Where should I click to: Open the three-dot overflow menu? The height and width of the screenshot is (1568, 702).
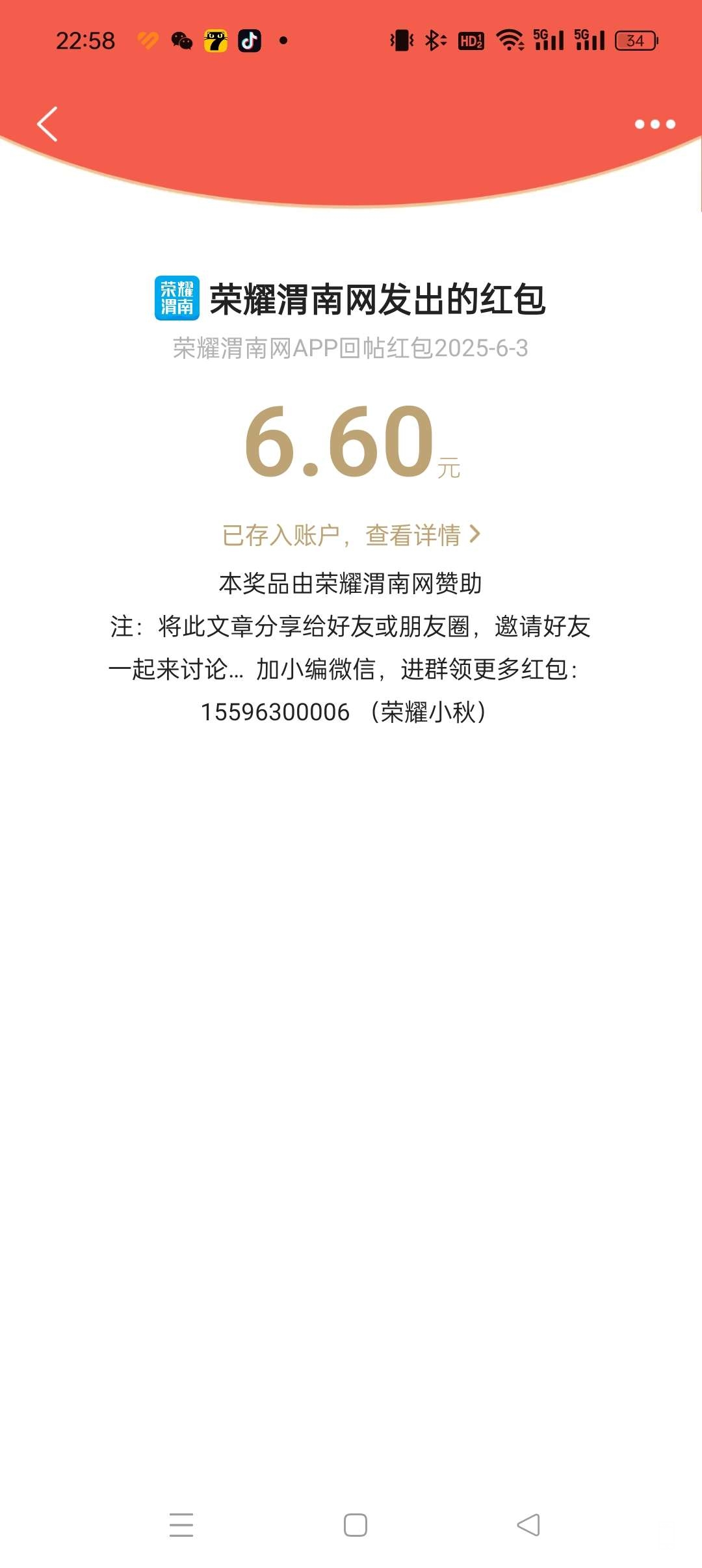point(655,124)
